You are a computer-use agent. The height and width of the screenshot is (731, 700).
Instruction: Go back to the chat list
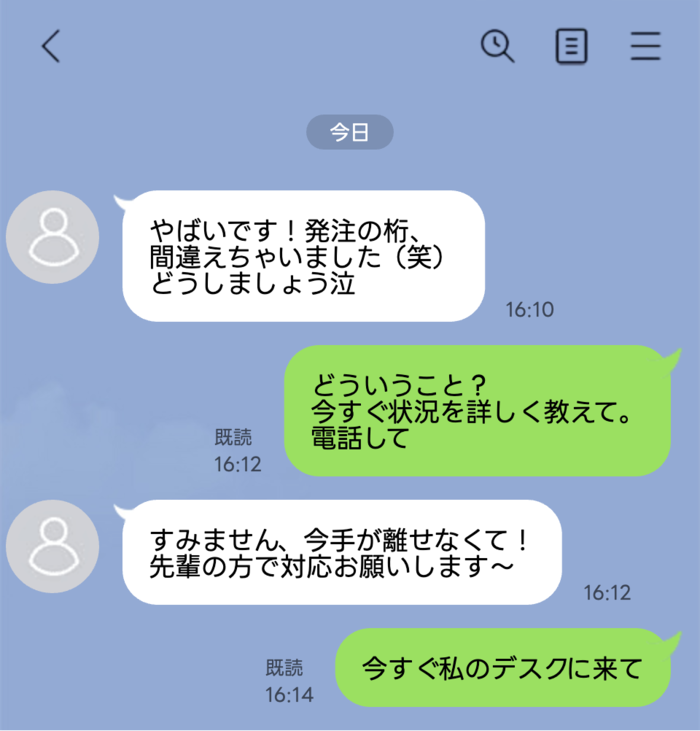pos(51,46)
